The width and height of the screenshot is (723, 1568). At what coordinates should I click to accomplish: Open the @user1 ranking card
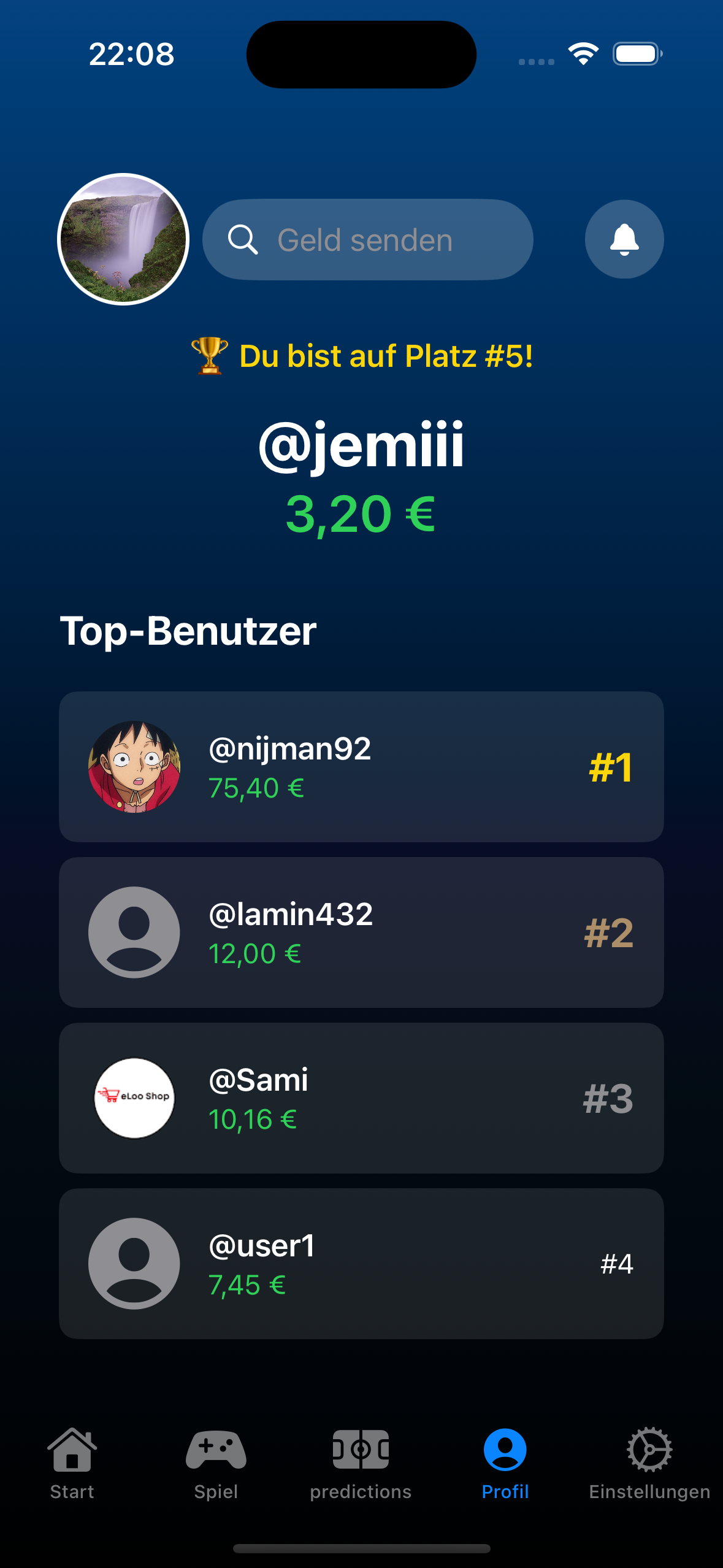pyautogui.click(x=361, y=1264)
